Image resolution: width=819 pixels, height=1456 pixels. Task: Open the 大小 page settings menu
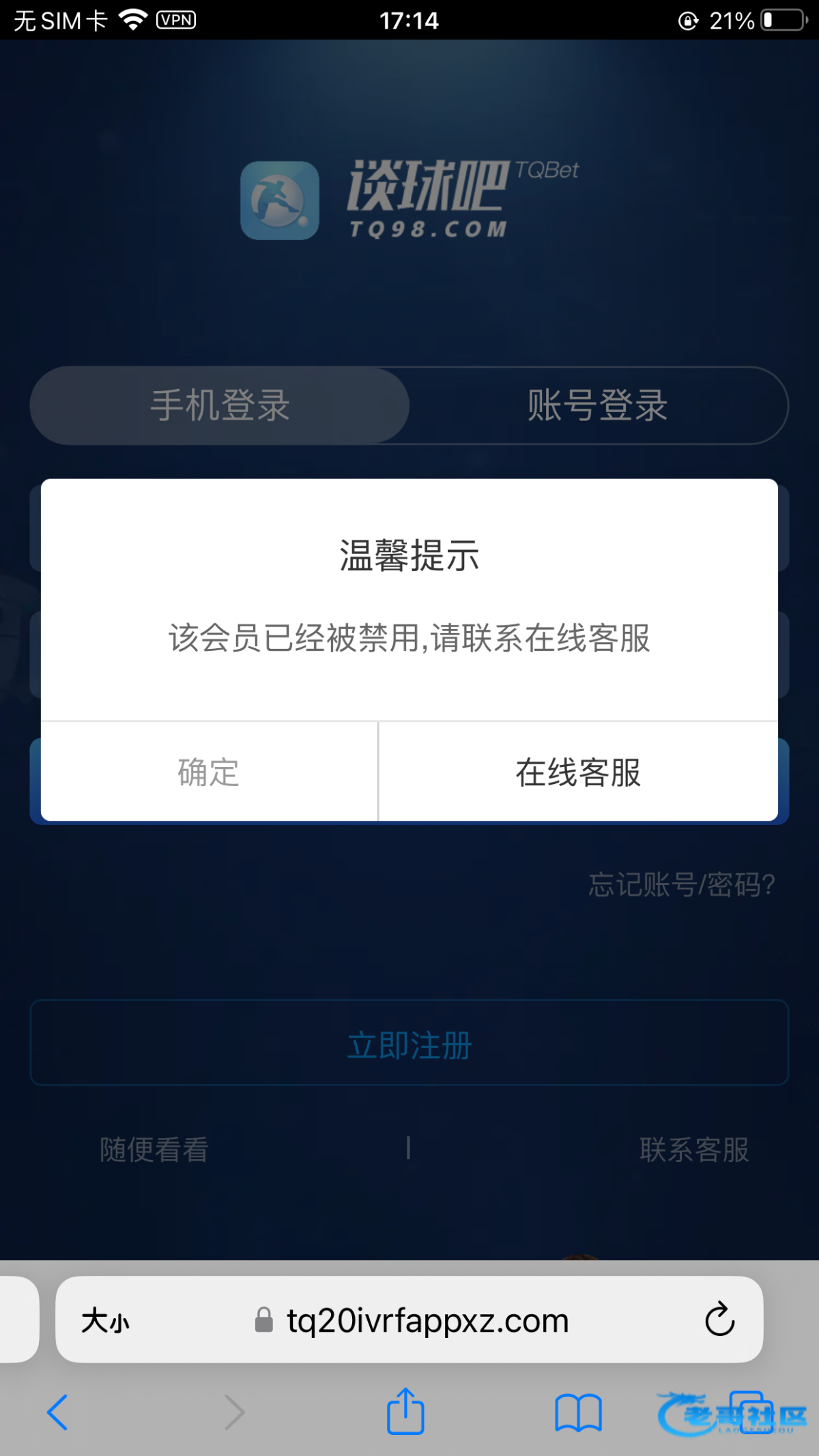click(105, 1320)
